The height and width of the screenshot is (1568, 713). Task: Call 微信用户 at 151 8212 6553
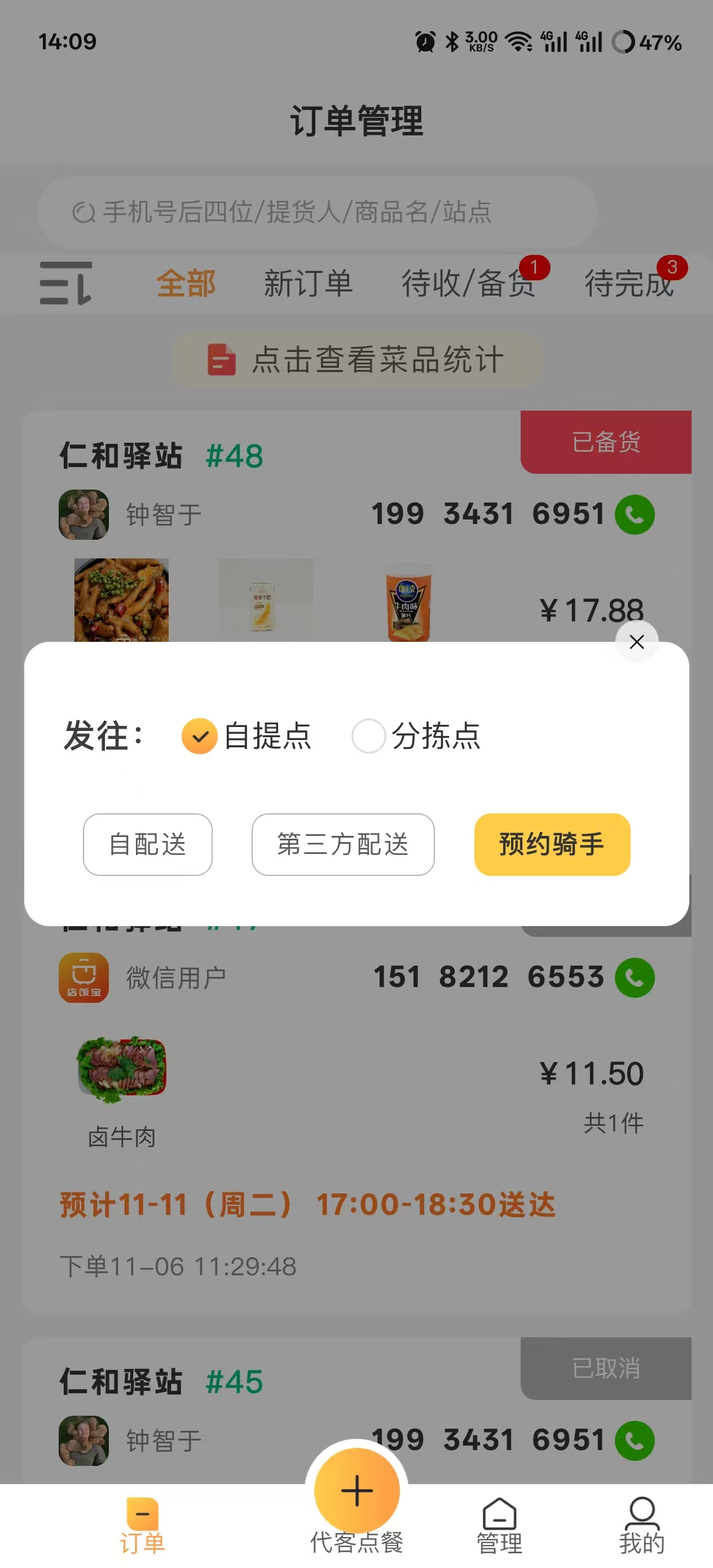(635, 977)
